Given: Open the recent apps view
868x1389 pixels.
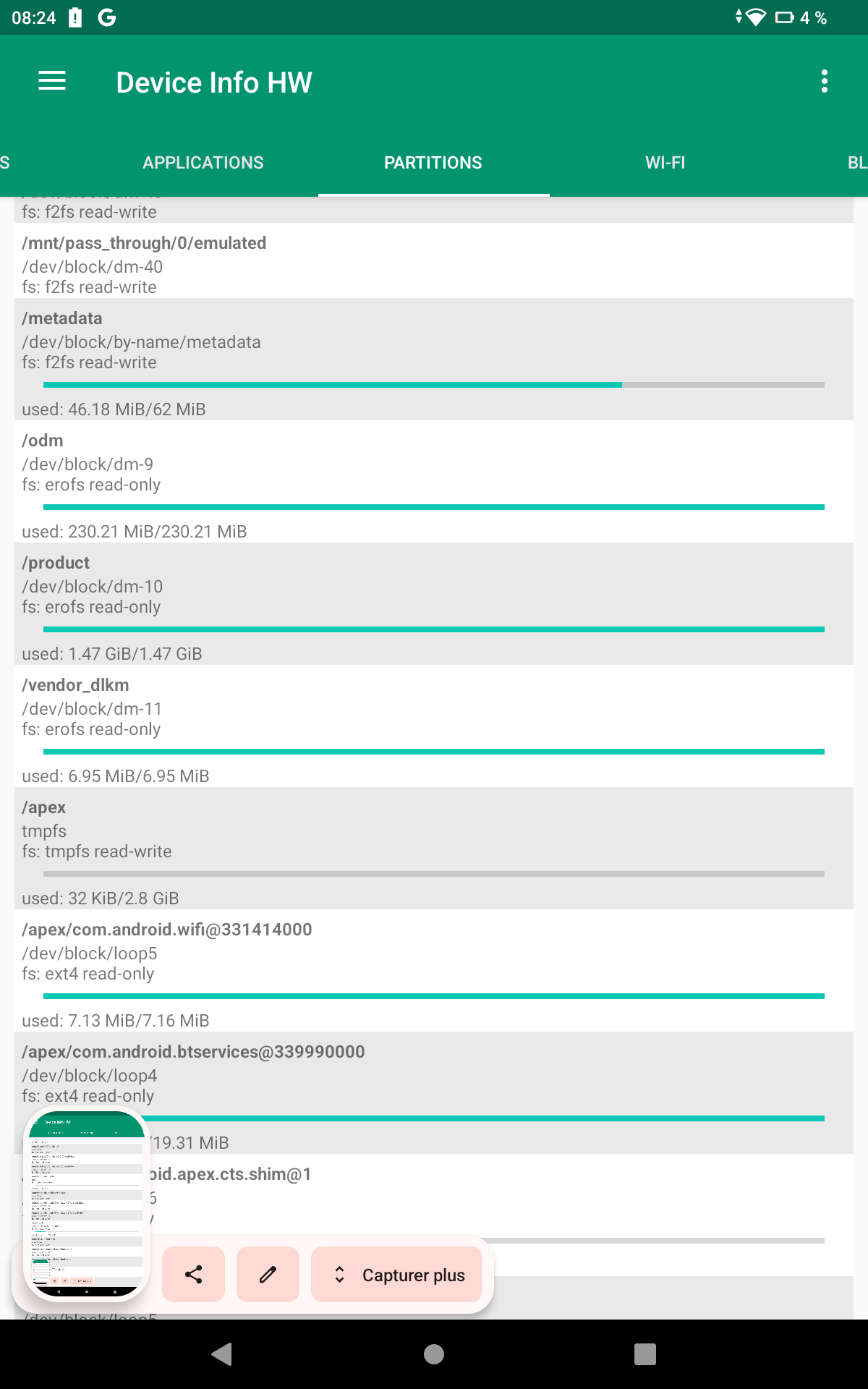Looking at the screenshot, I should pos(644,1354).
